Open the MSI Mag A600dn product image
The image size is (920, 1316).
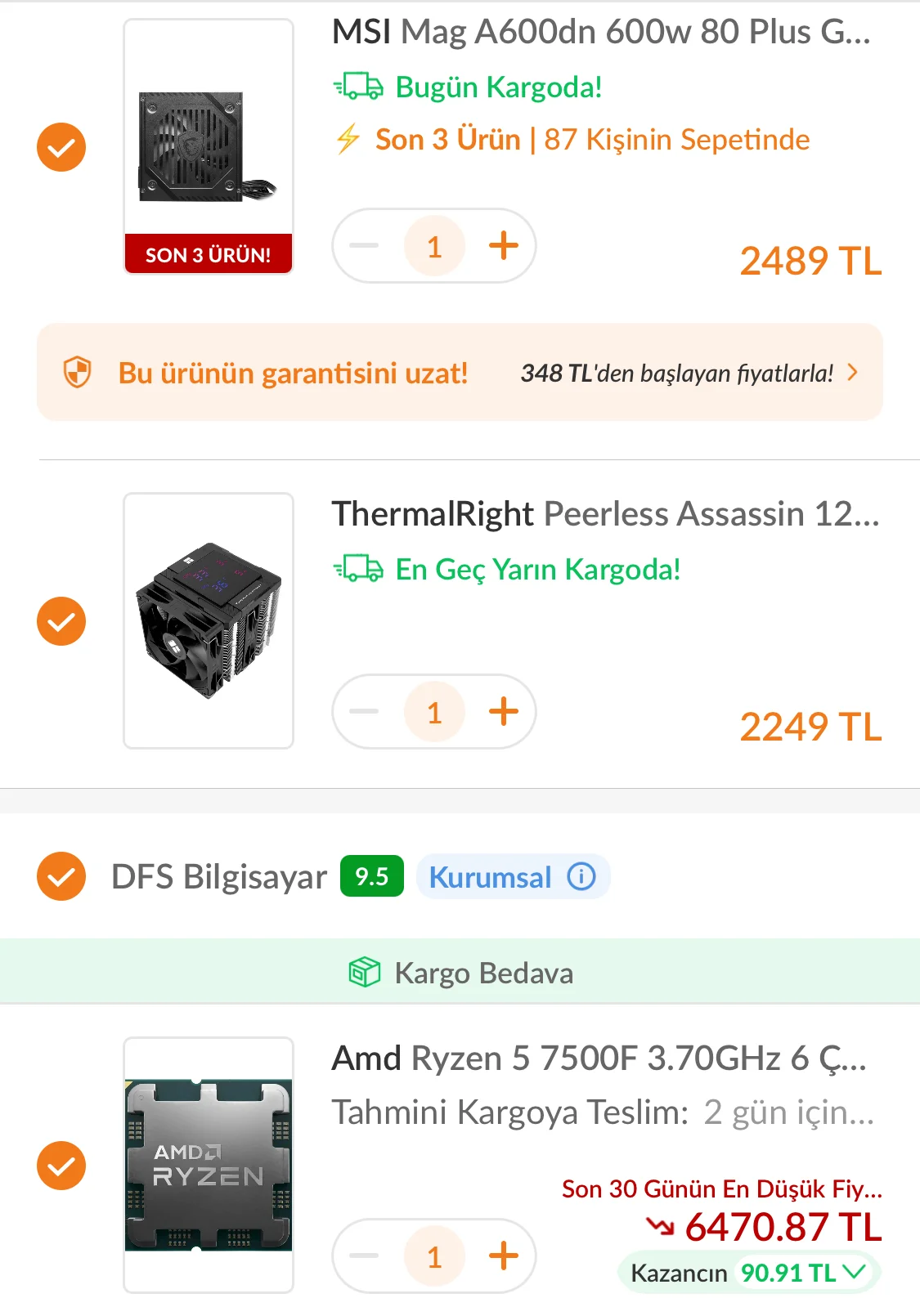[x=209, y=147]
